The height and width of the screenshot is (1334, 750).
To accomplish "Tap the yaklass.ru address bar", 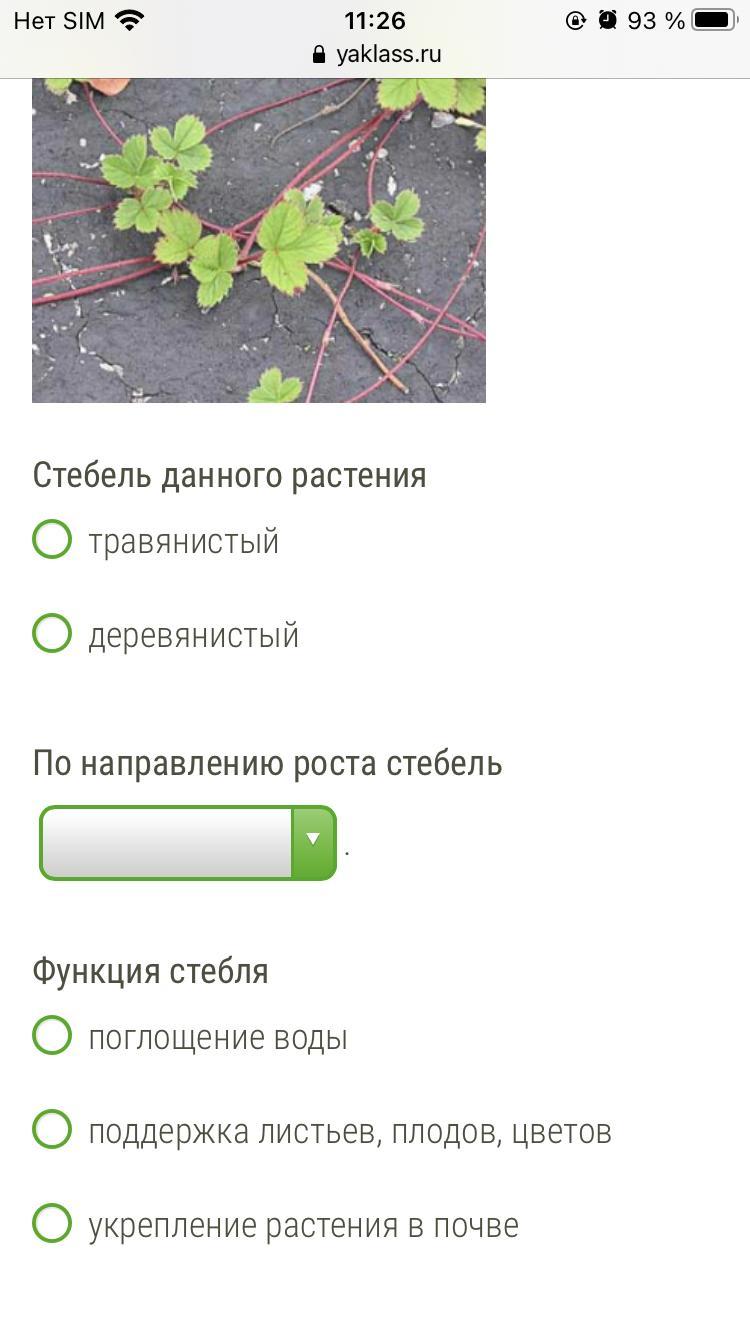I will [x=376, y=54].
